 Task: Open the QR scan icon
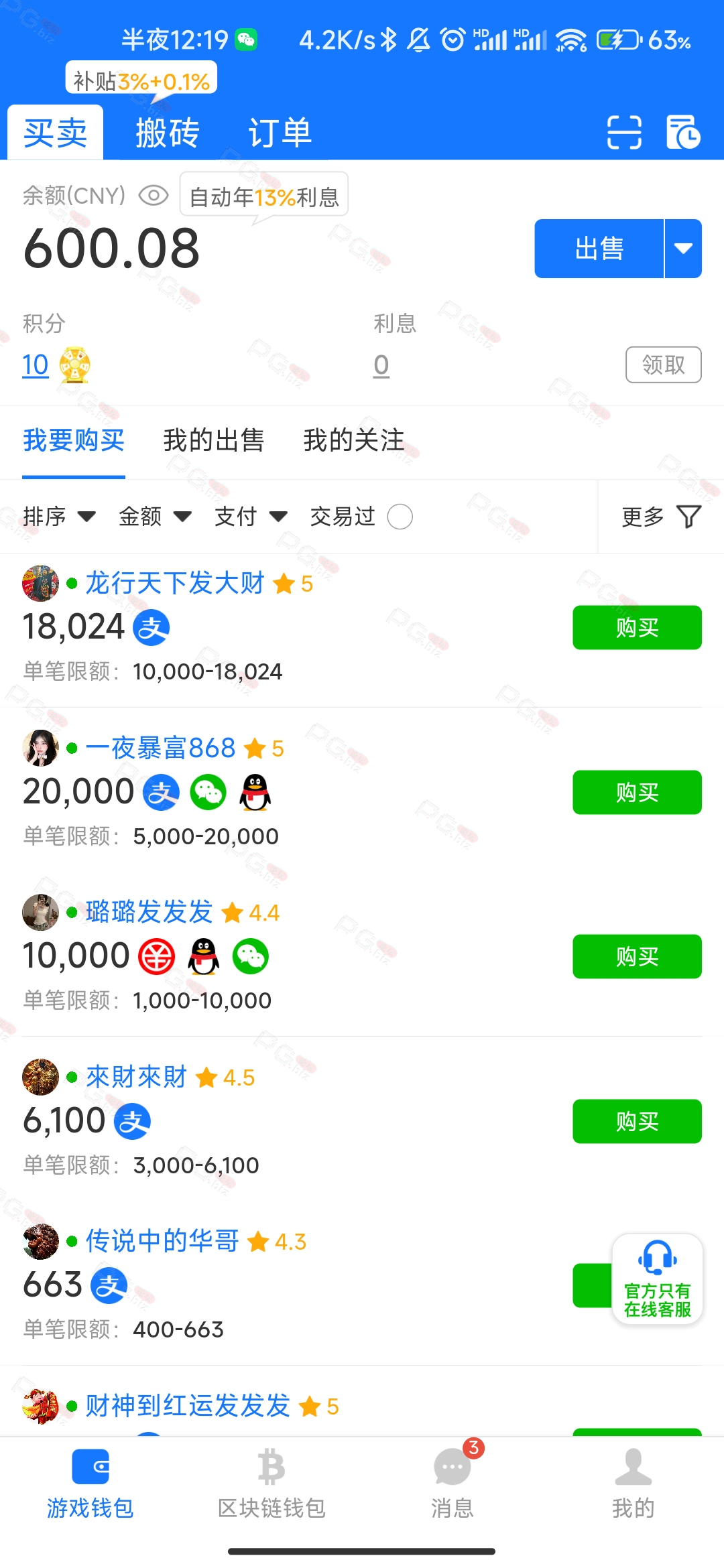coord(624,132)
